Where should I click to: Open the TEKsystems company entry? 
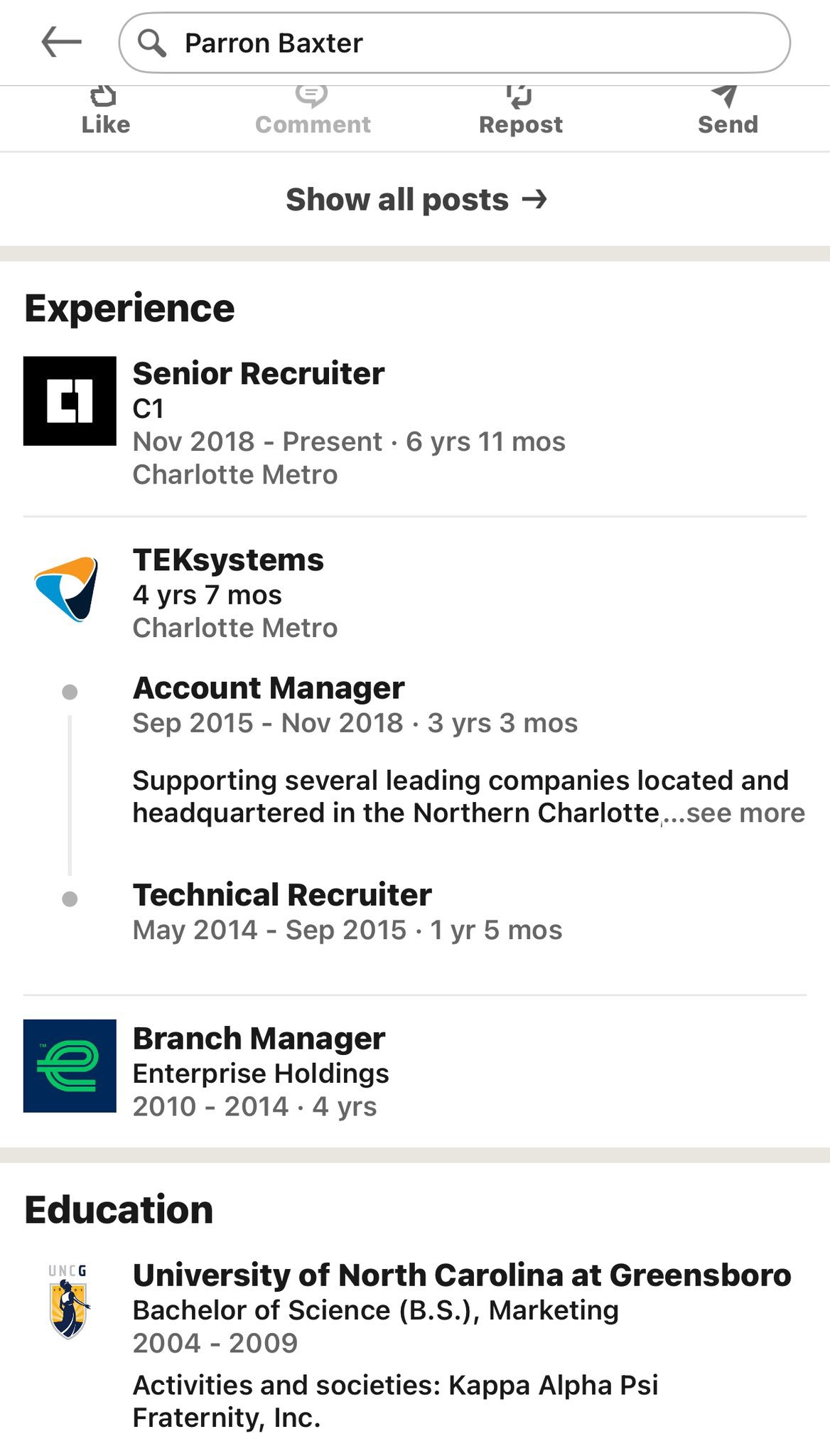click(x=415, y=593)
